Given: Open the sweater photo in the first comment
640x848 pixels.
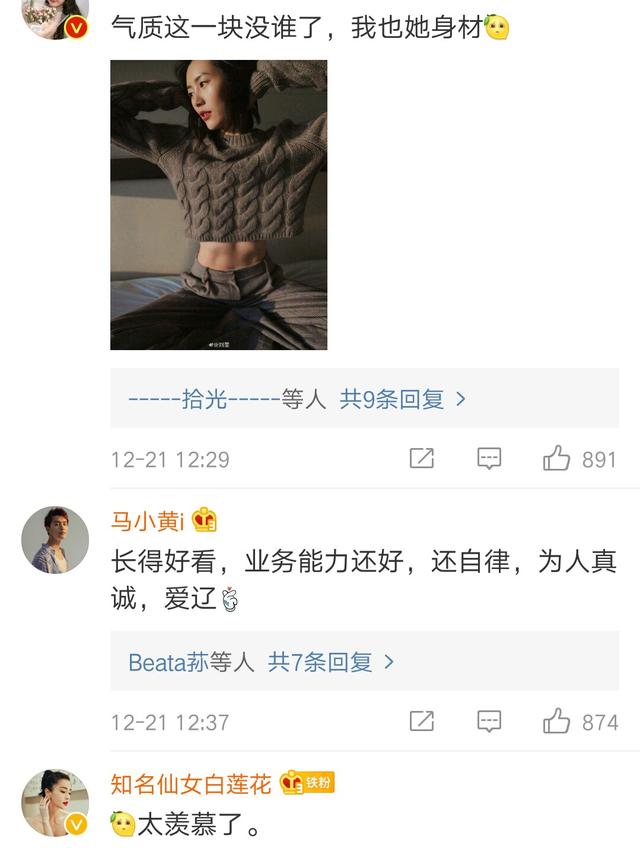Looking at the screenshot, I should click(218, 205).
